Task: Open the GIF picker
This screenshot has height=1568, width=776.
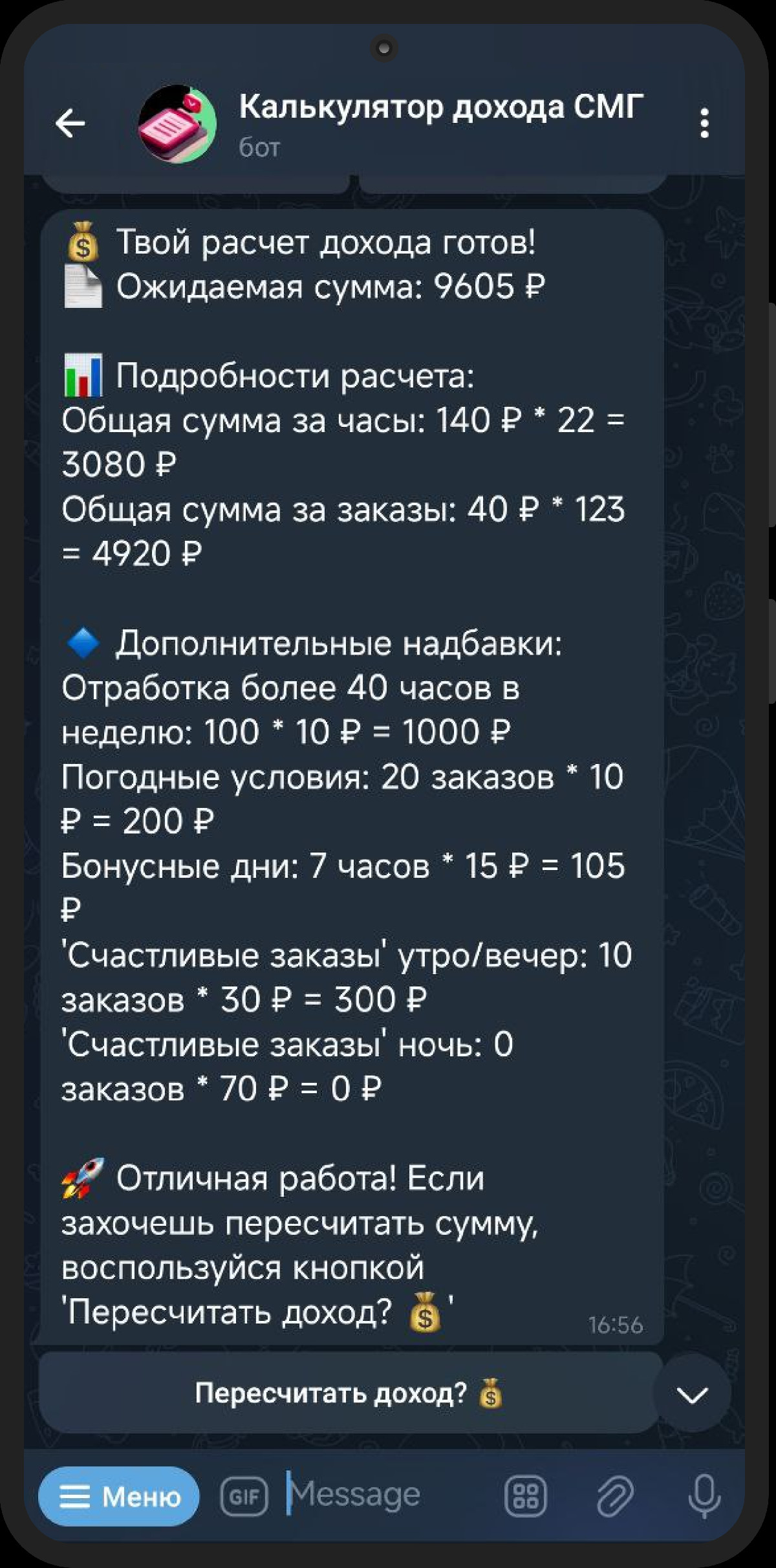Action: (x=244, y=1496)
